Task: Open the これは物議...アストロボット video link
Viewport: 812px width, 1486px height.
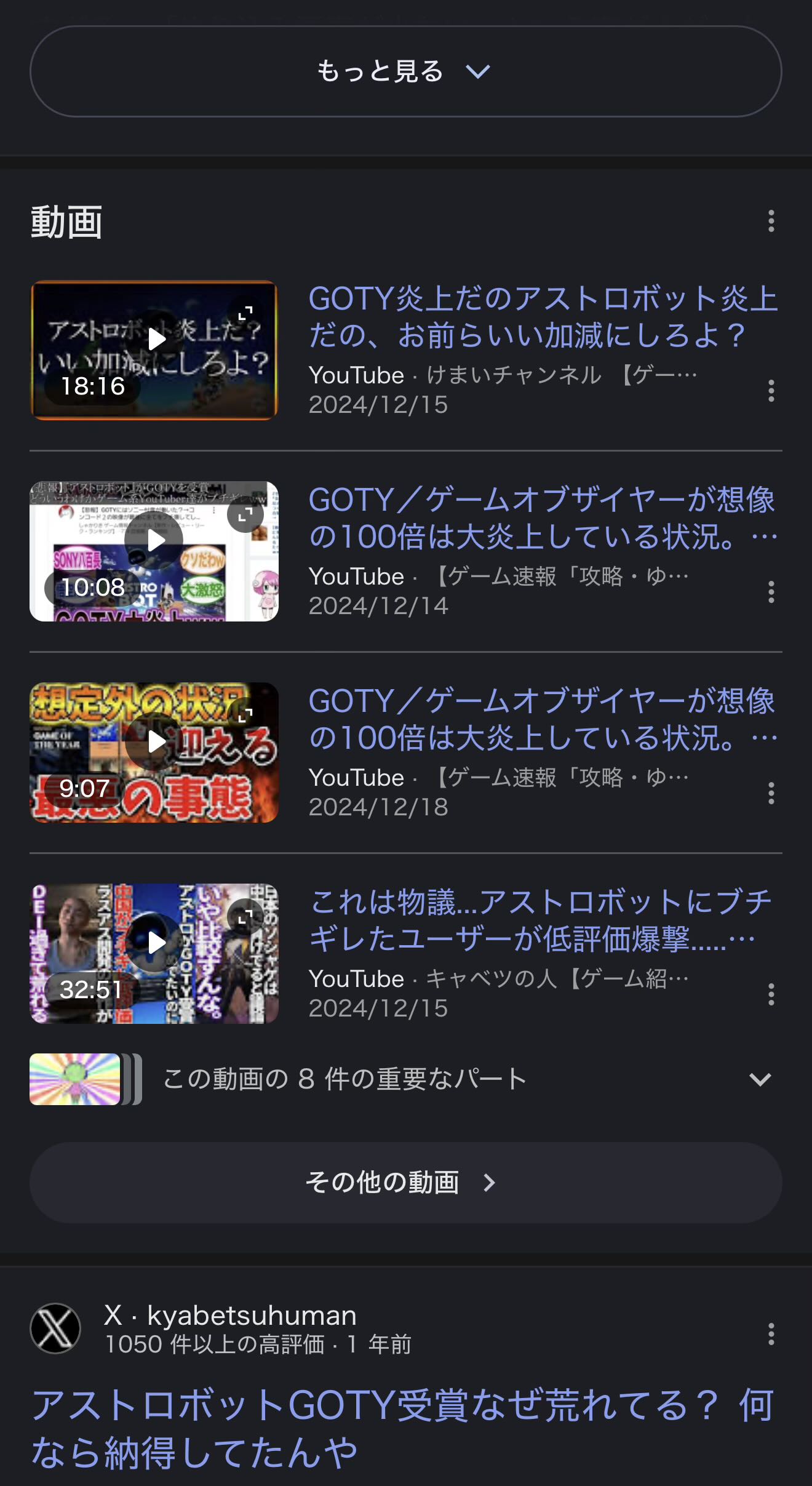Action: pos(540,921)
